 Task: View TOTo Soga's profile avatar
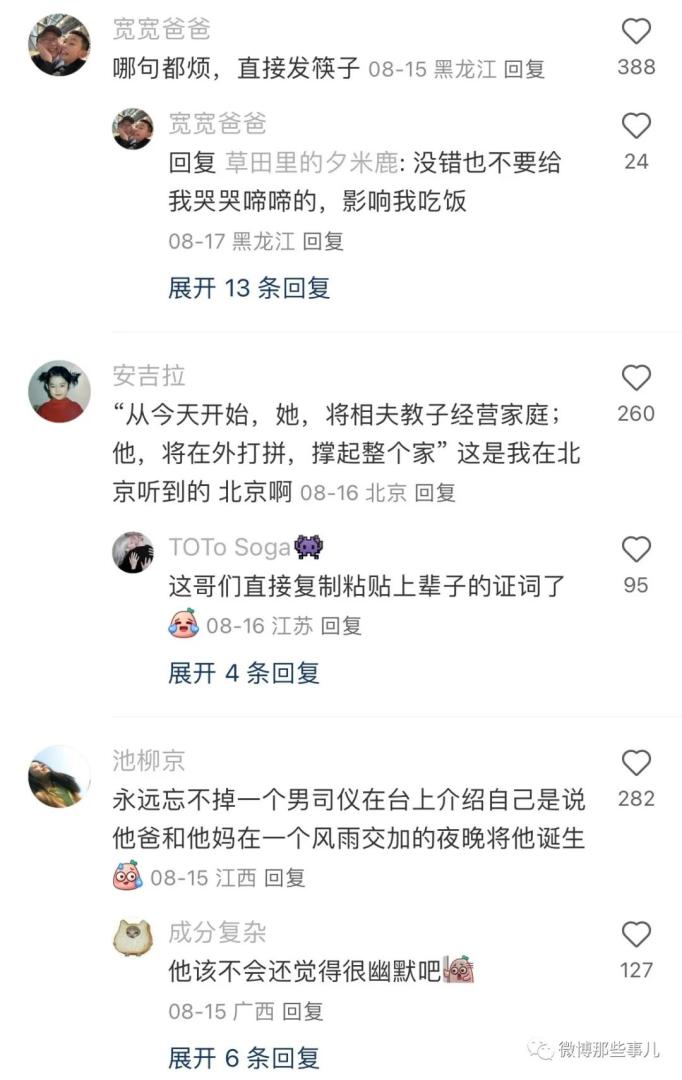132,552
